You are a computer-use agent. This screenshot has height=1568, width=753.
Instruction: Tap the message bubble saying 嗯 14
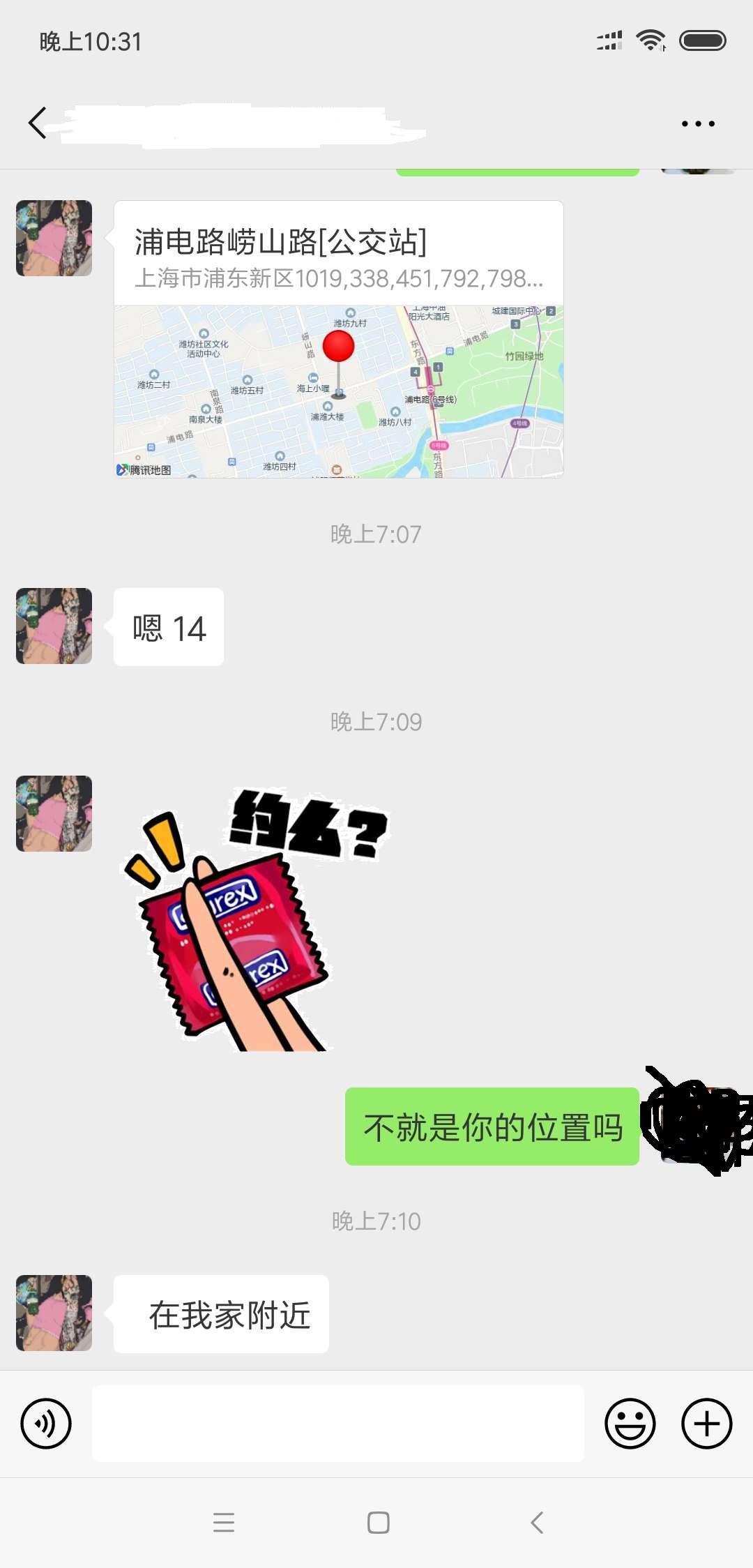coord(167,627)
